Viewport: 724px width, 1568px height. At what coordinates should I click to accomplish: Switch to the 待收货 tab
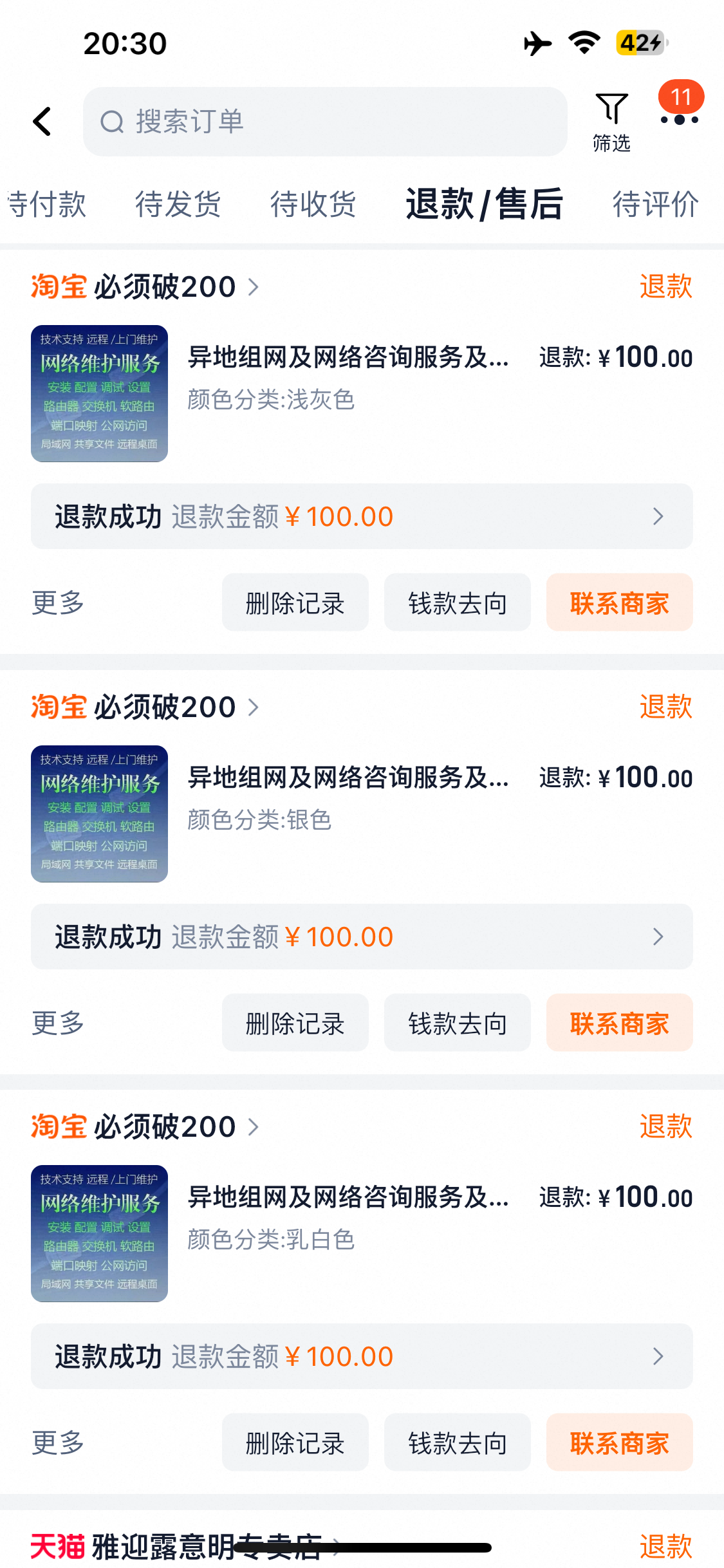coord(313,205)
